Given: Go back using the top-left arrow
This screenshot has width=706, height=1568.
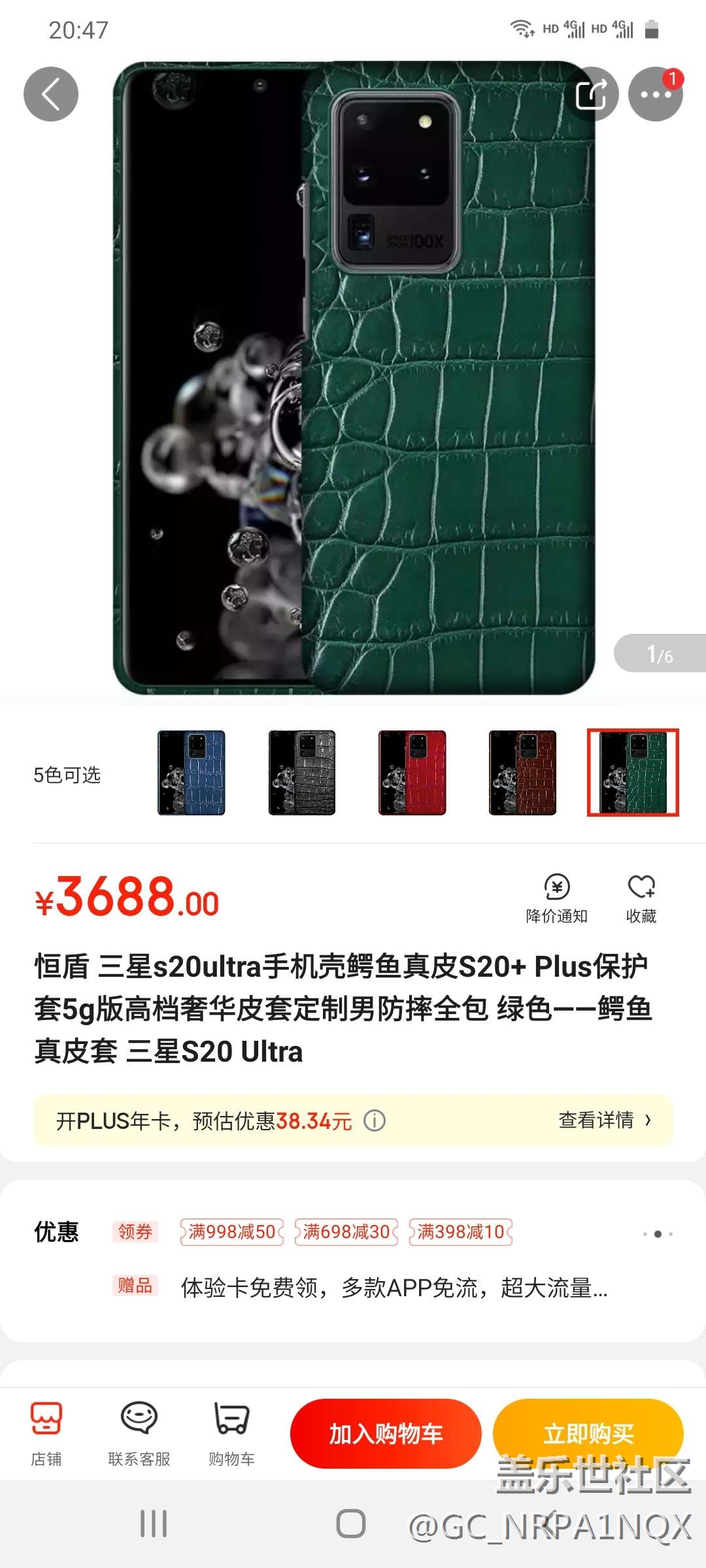Looking at the screenshot, I should 51,94.
